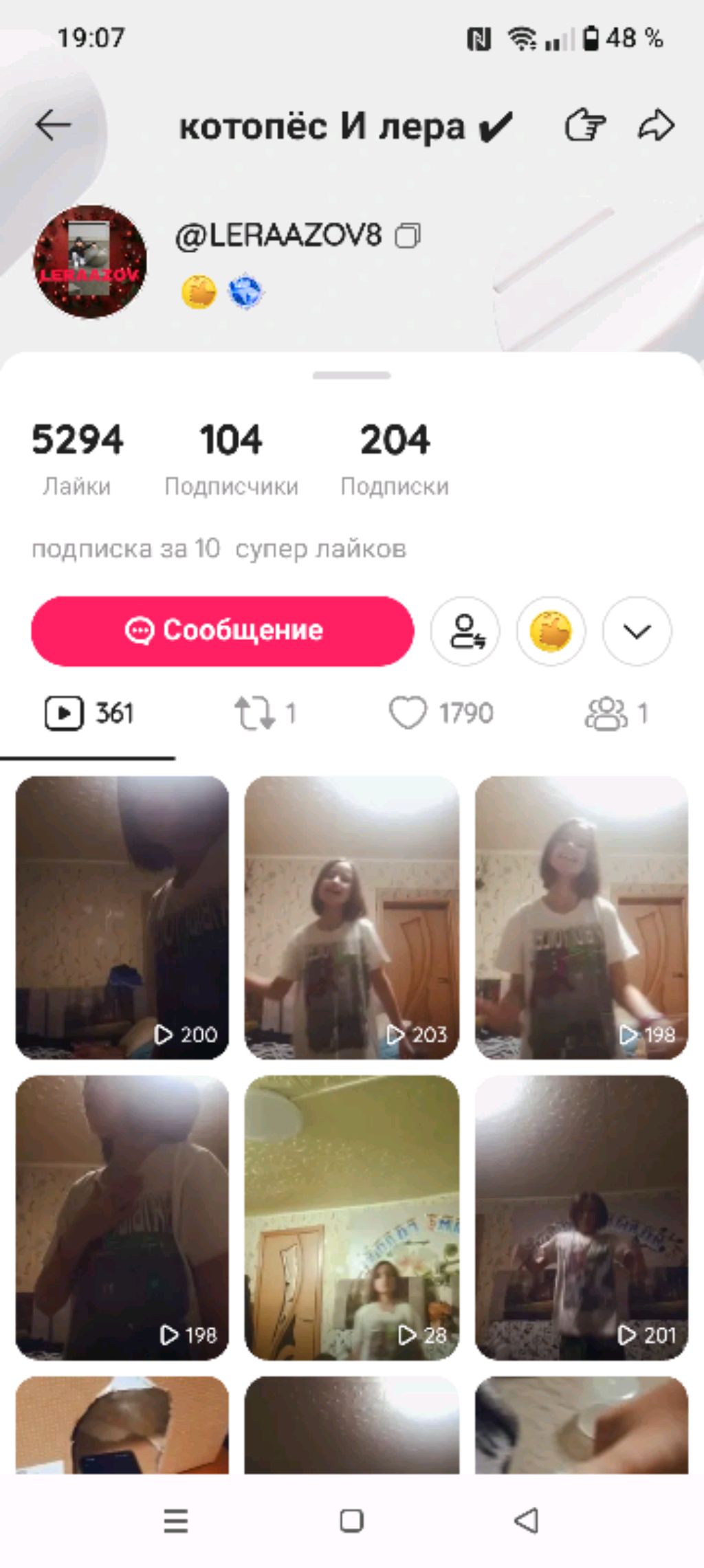Open the liked videos tab showing 1790
Viewport: 704px width, 1568px height.
(x=441, y=713)
